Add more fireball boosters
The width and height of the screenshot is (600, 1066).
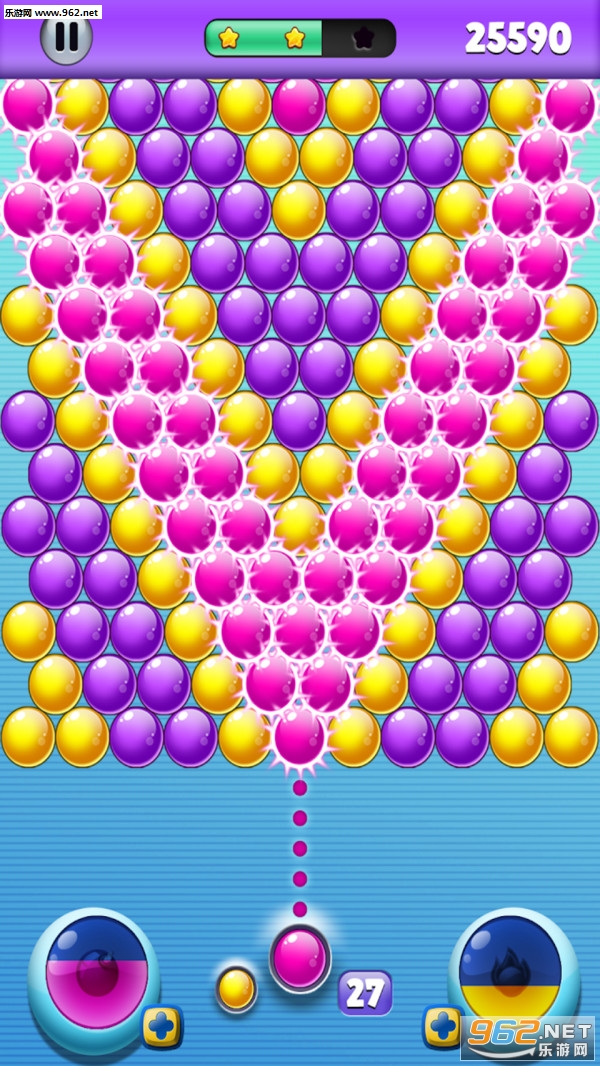point(443,1027)
